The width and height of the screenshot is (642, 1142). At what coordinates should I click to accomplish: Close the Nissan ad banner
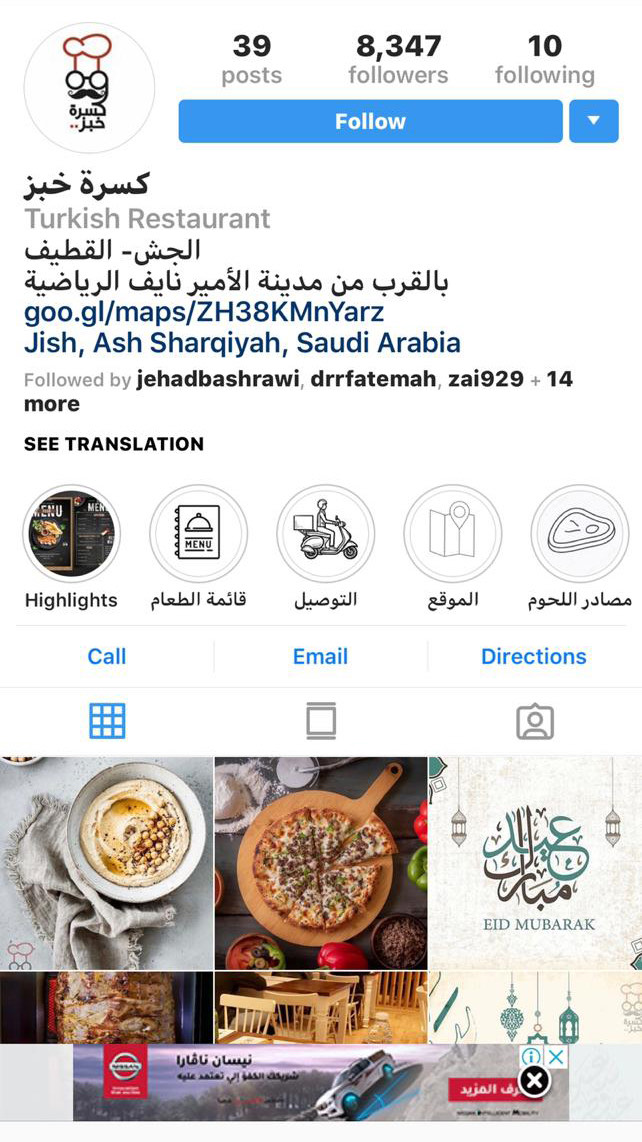[x=535, y=1080]
